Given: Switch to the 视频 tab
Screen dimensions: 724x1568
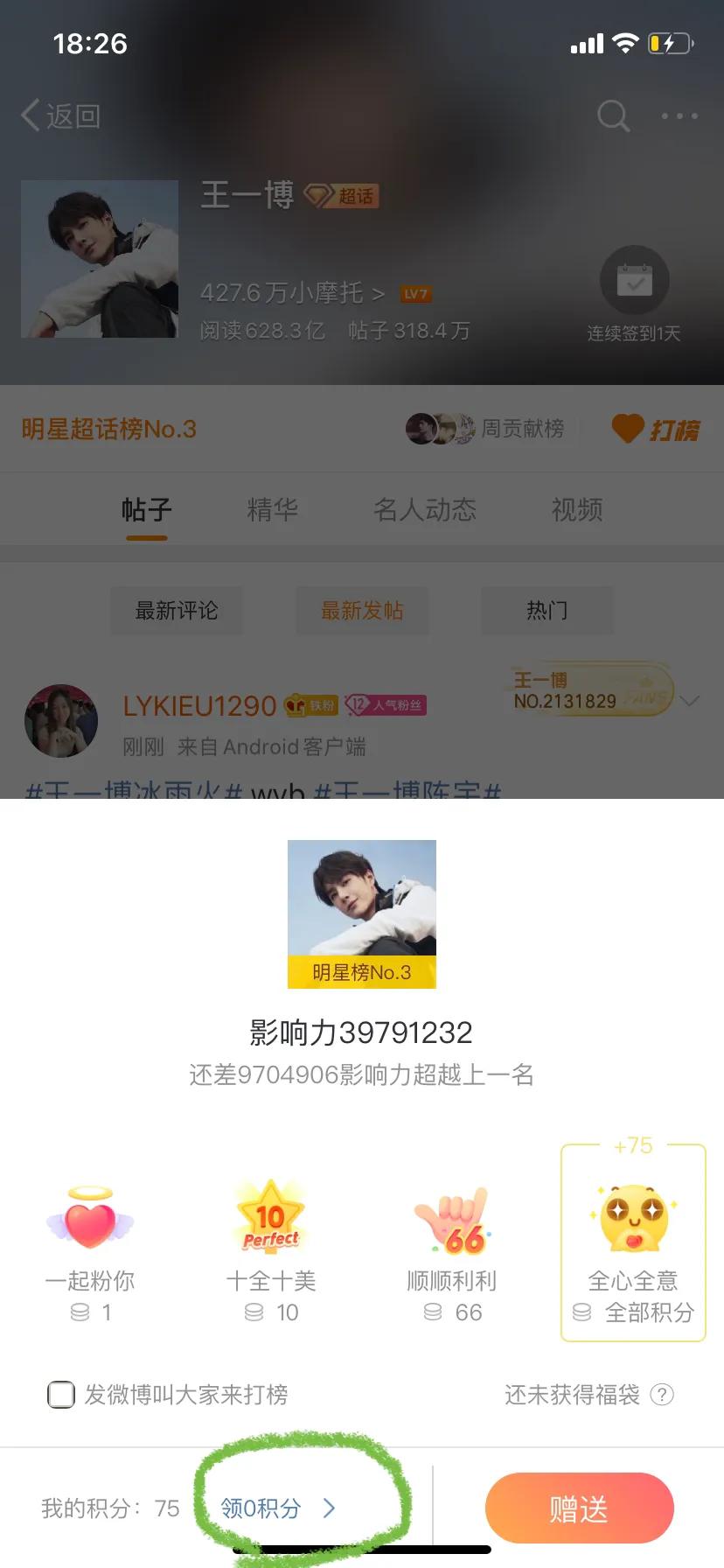Looking at the screenshot, I should coord(576,510).
